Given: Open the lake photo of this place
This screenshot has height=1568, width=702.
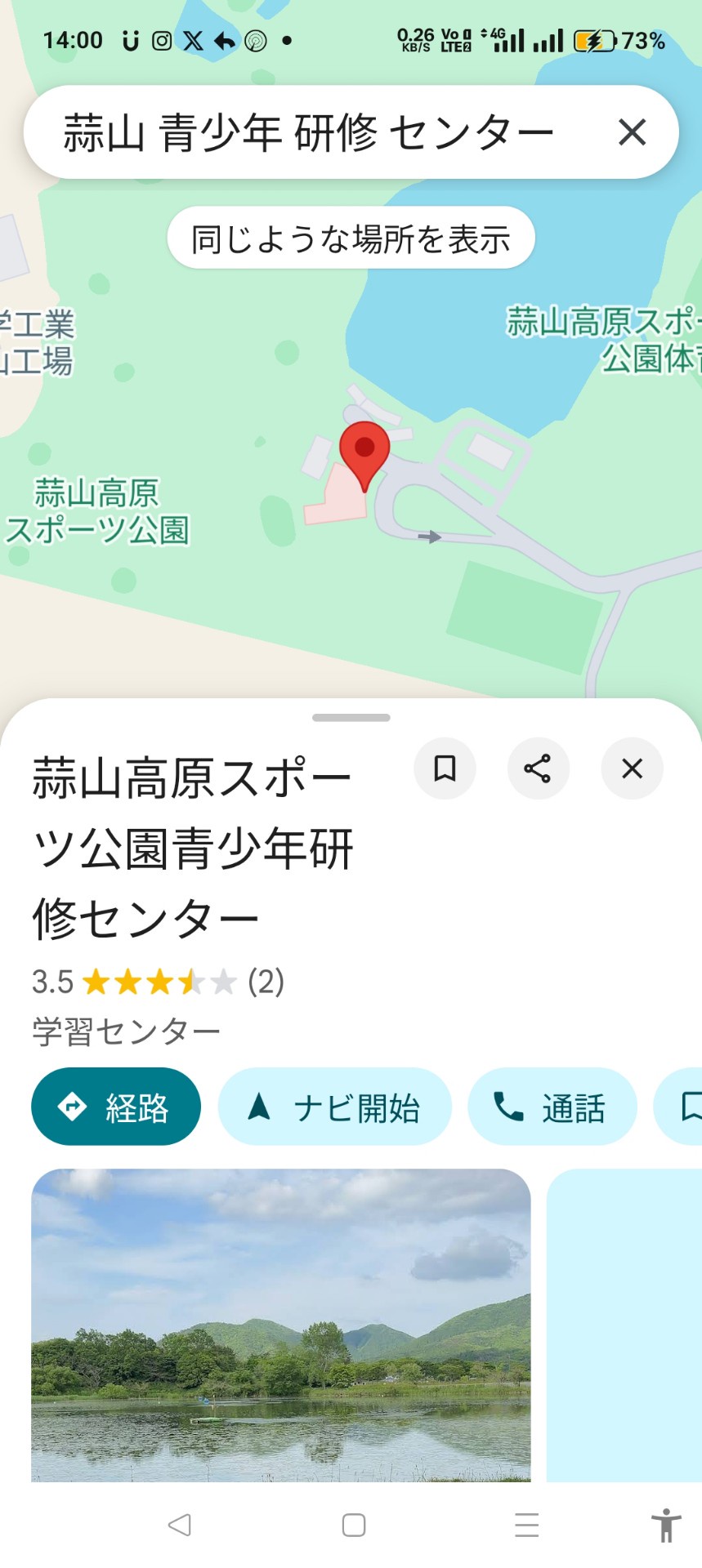Looking at the screenshot, I should coord(280,1323).
